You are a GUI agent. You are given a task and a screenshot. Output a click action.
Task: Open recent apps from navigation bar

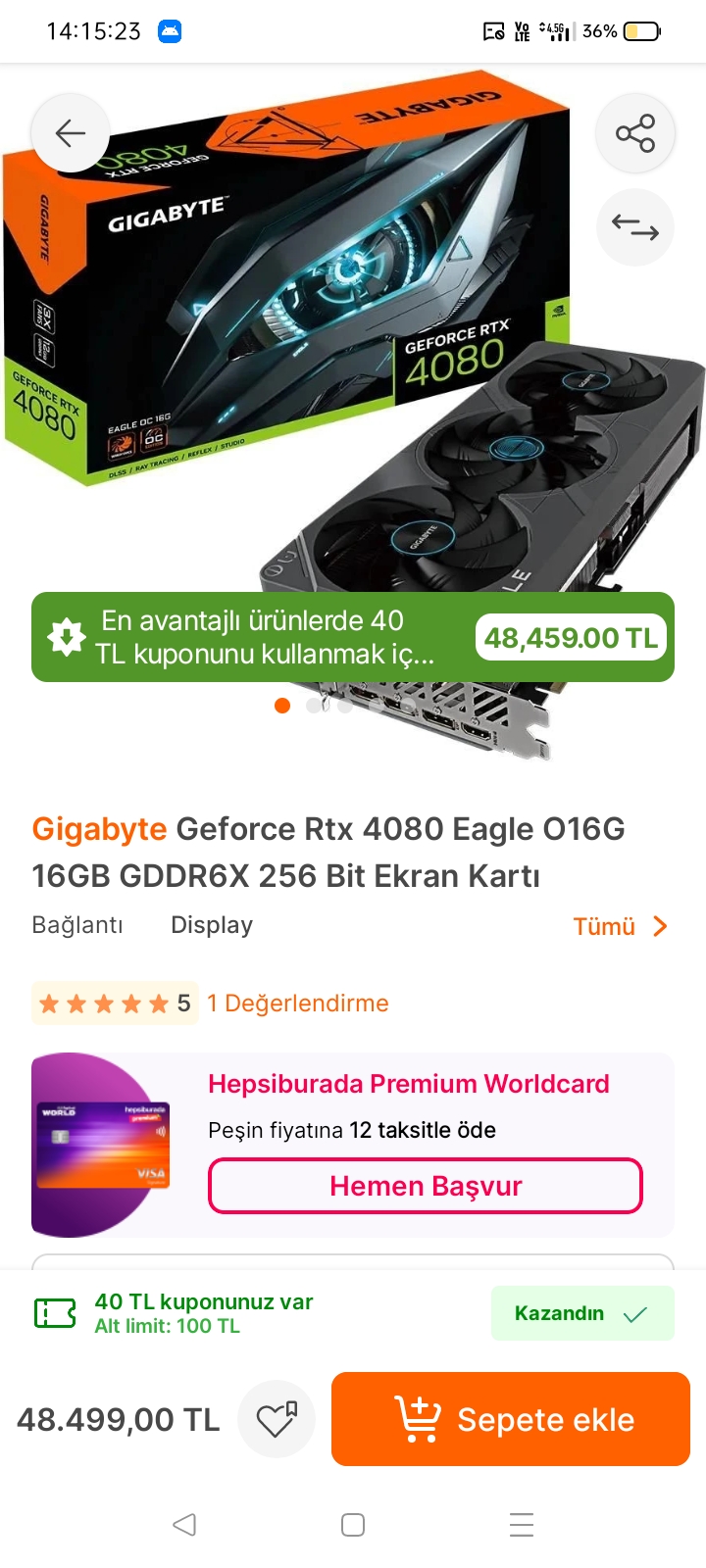[522, 1525]
